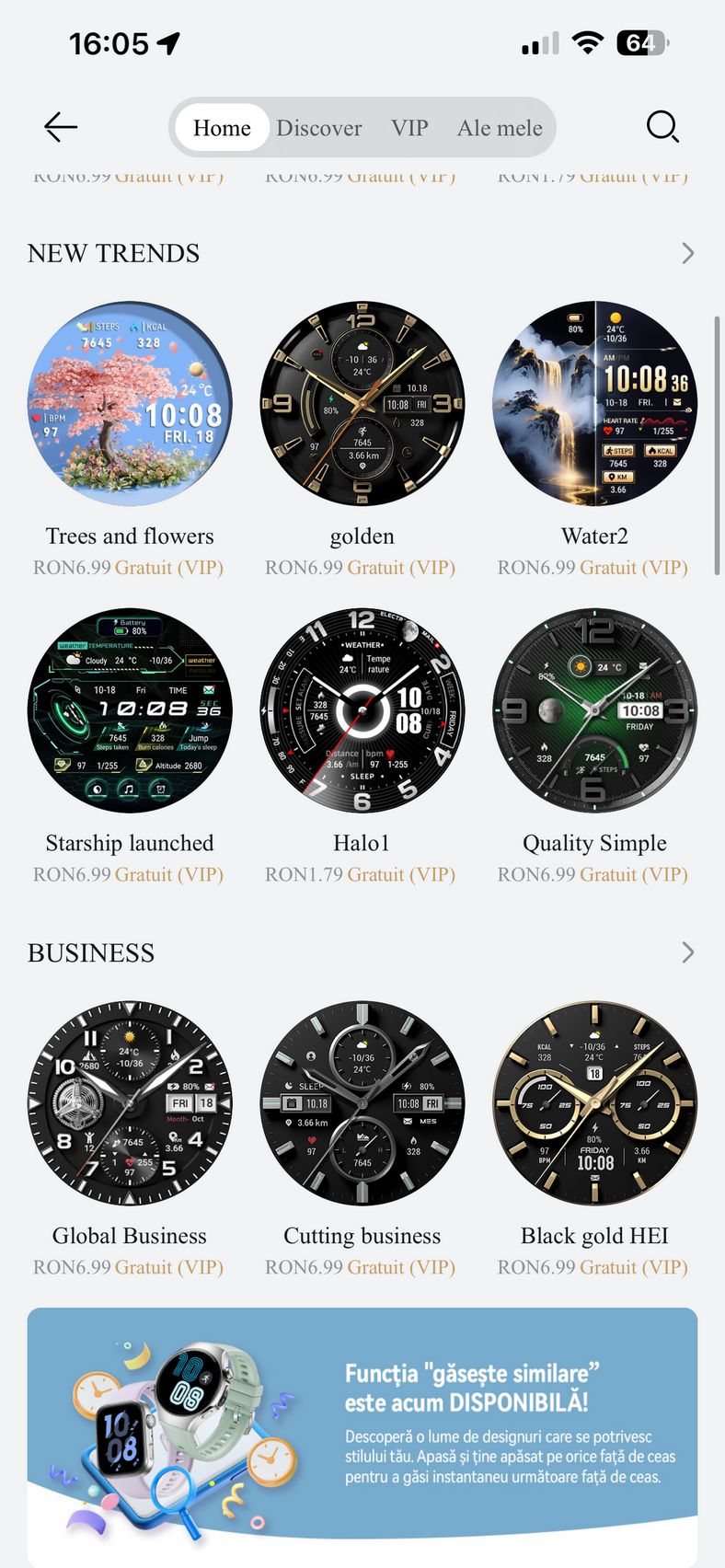Screen dimensions: 725x1568
Task: Open the golden watch face
Action: 362,404
